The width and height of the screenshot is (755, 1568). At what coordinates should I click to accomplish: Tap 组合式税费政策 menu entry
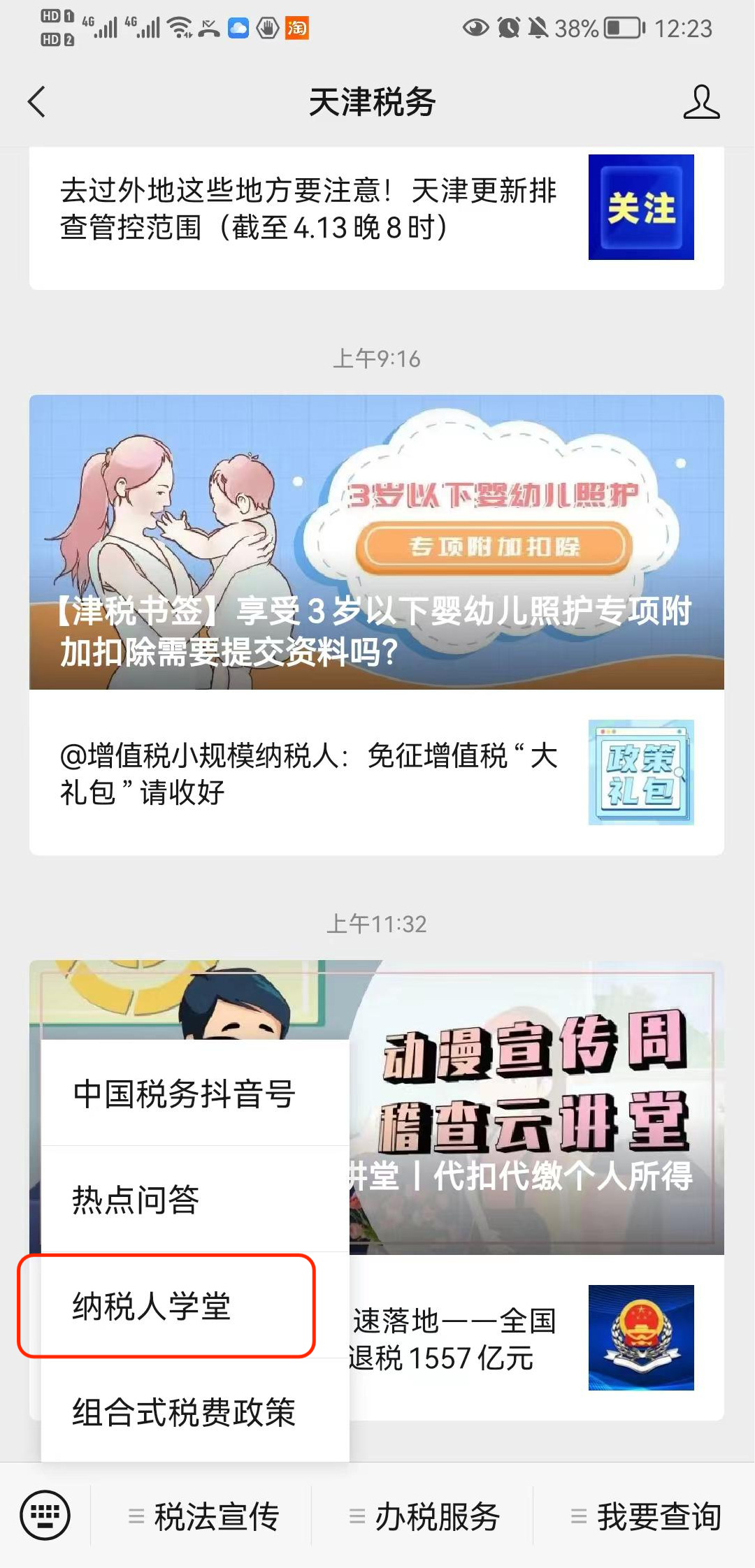[x=195, y=1411]
